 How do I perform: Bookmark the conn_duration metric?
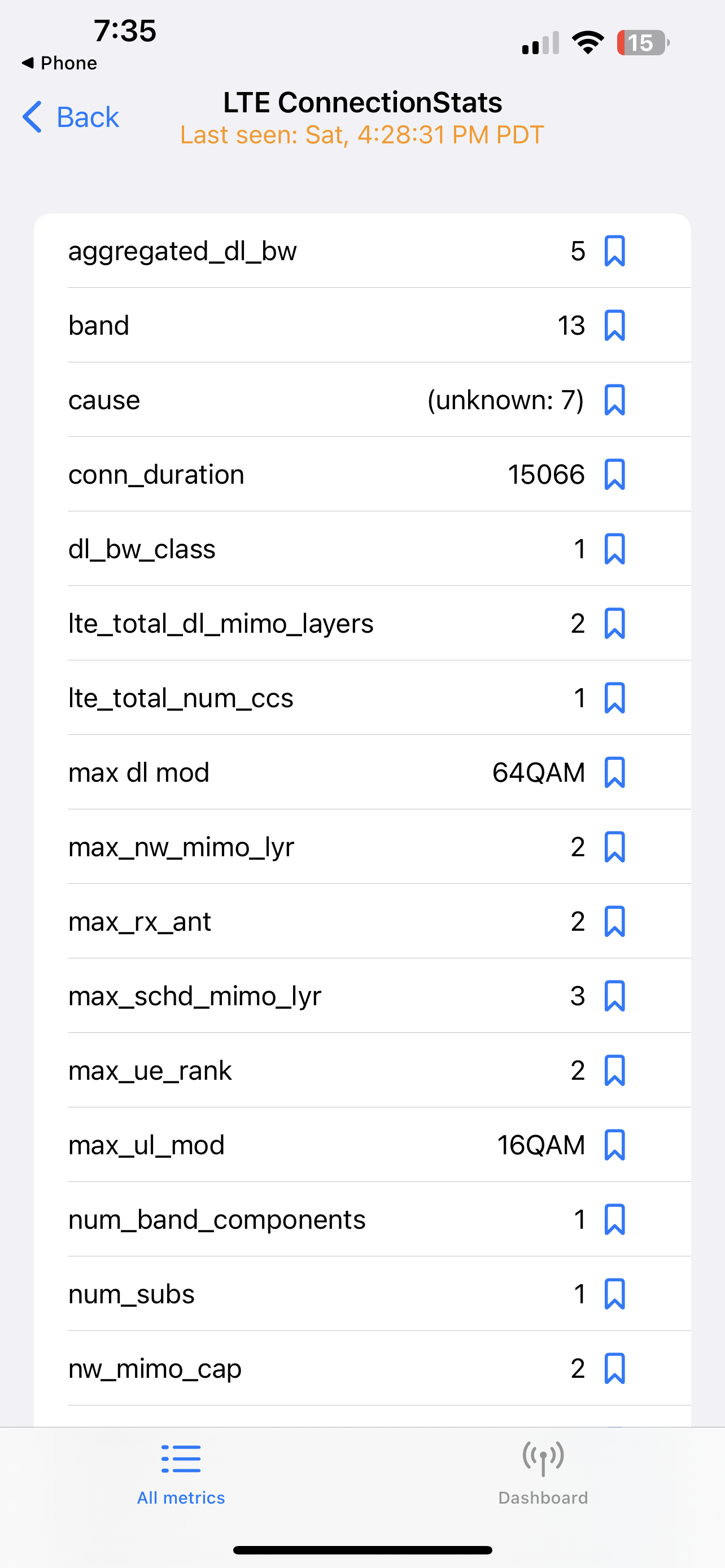pos(614,475)
